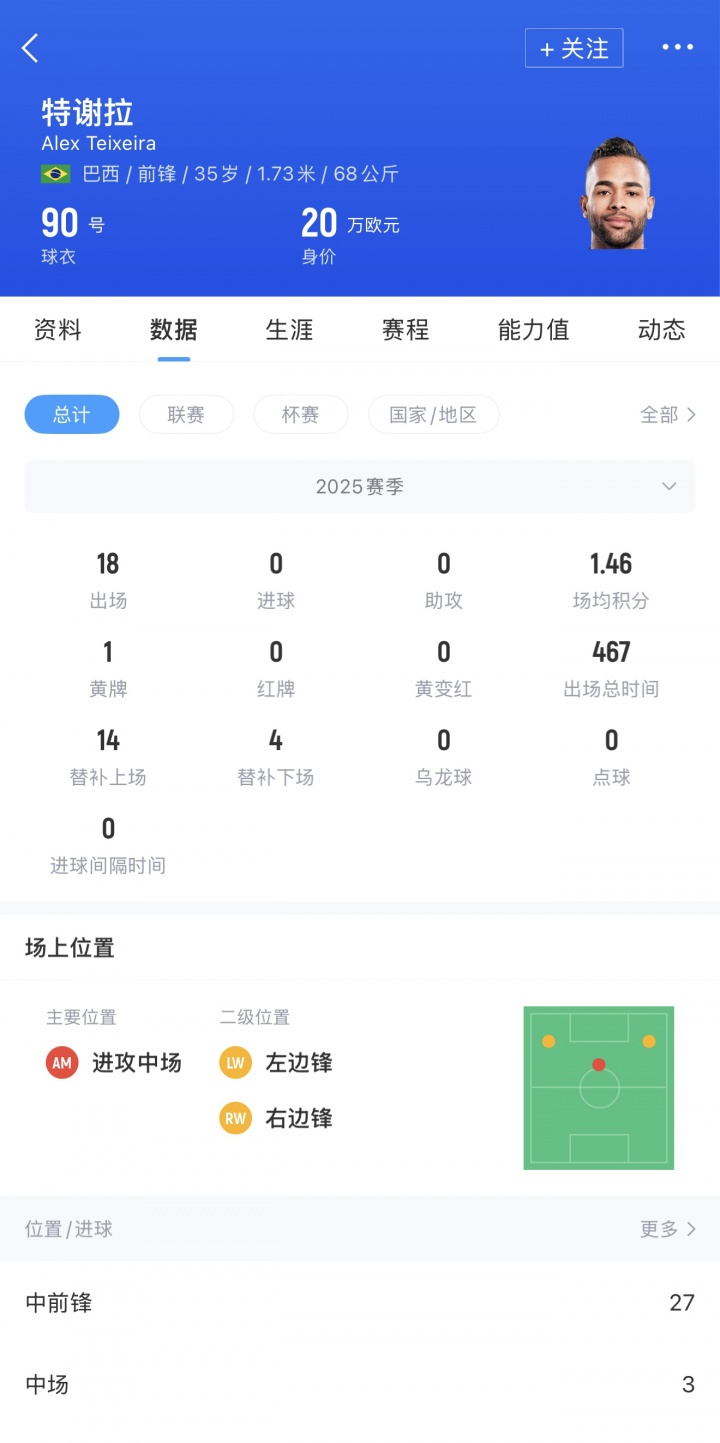Select the 总计 filter chip

72,415
